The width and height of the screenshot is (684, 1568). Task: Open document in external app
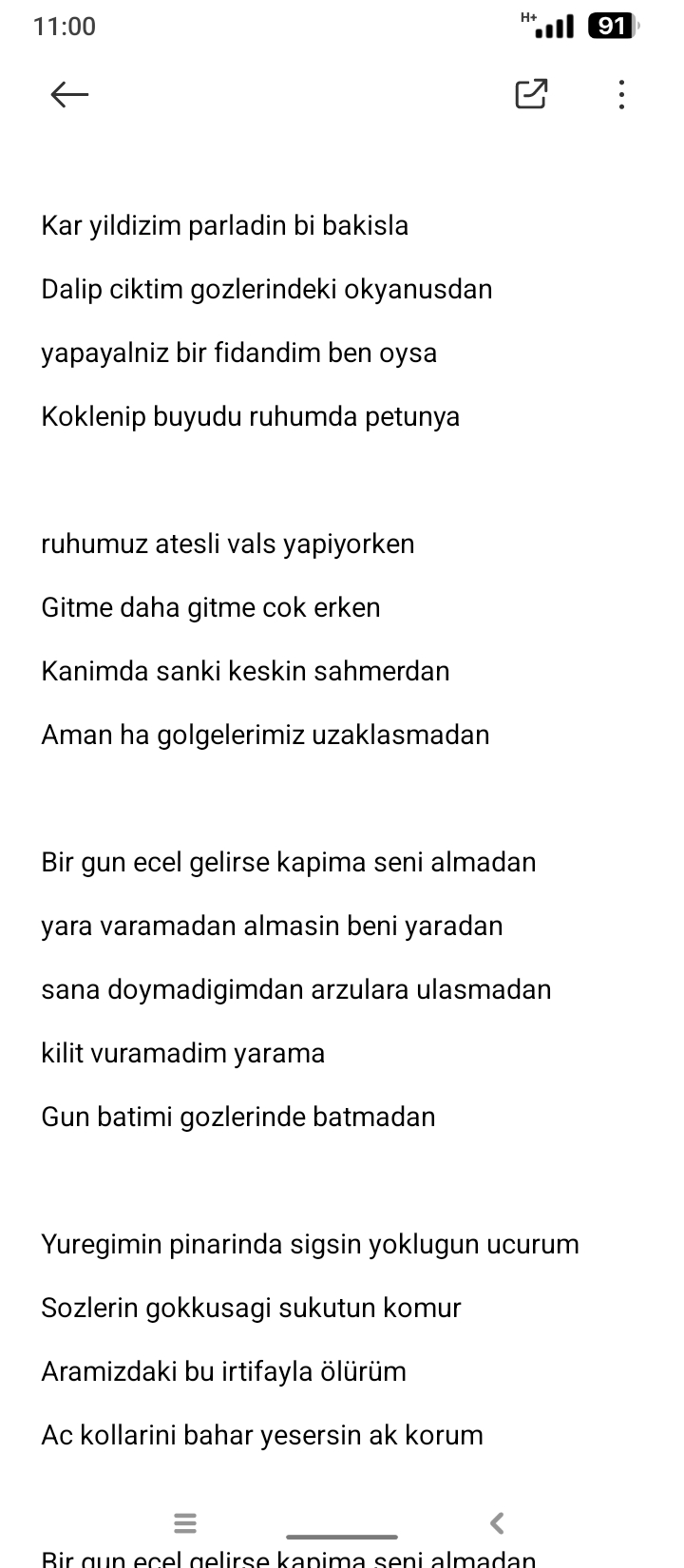[531, 94]
